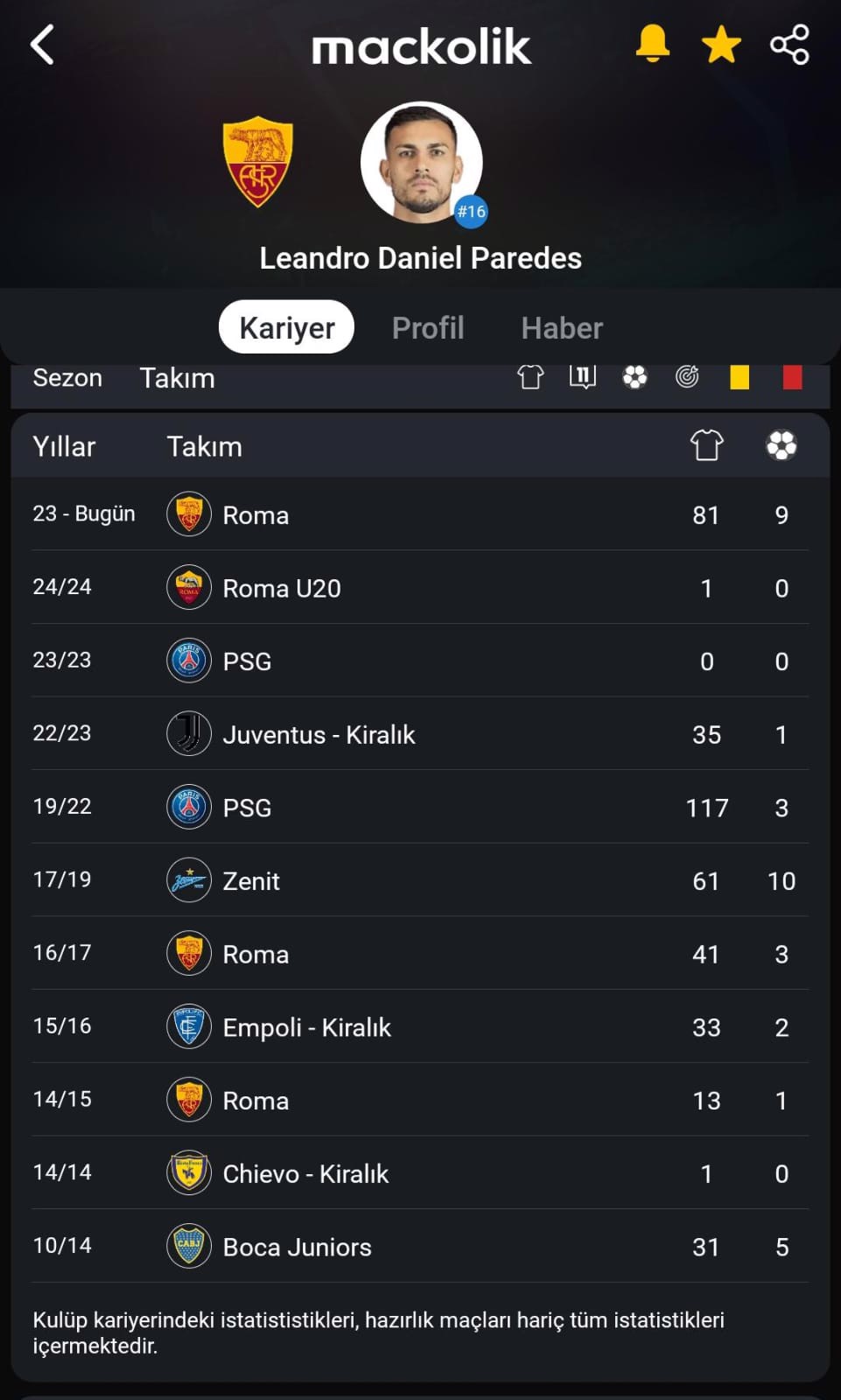
Task: Open the Boca Juniors career row
Action: (420, 1246)
